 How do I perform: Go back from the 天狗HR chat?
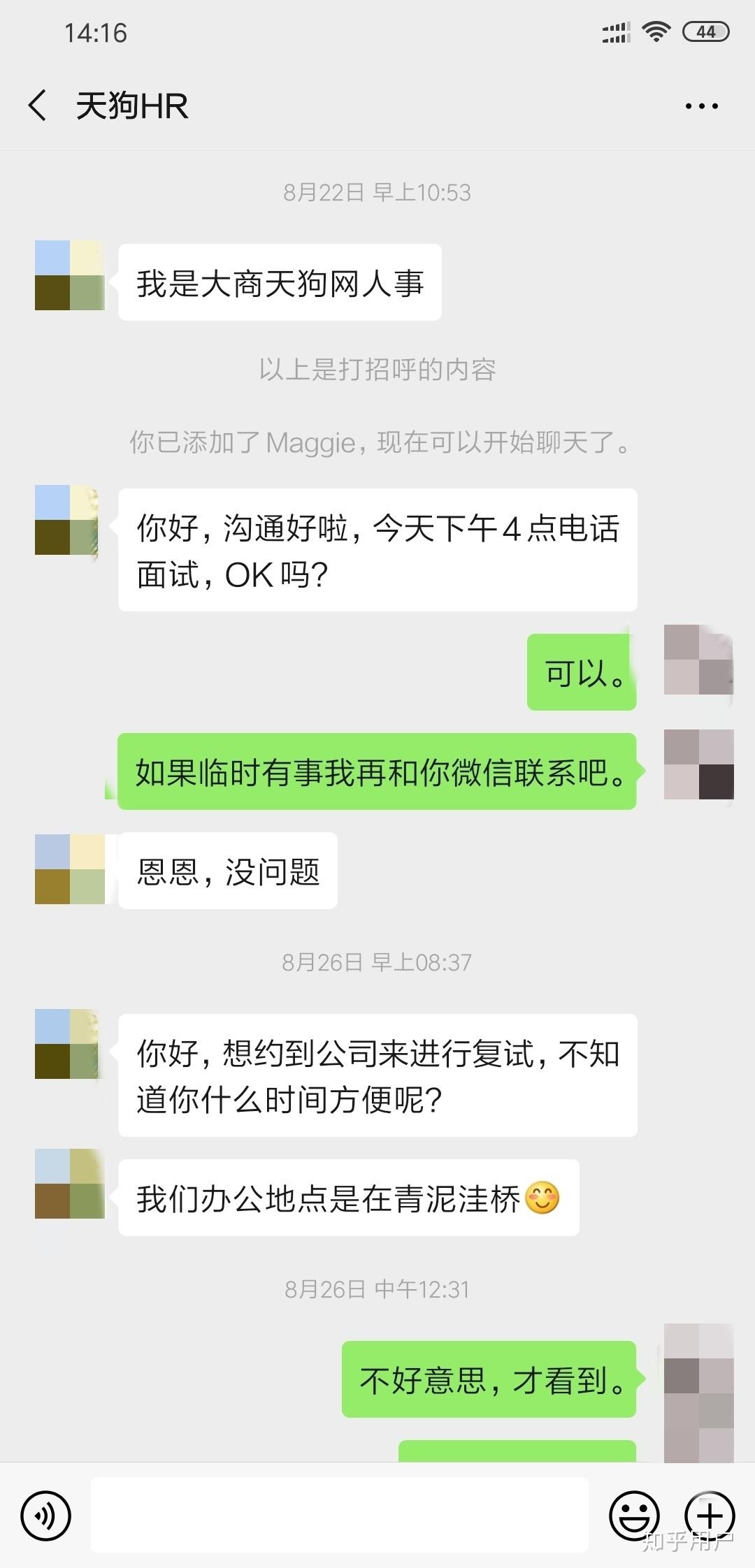click(38, 106)
